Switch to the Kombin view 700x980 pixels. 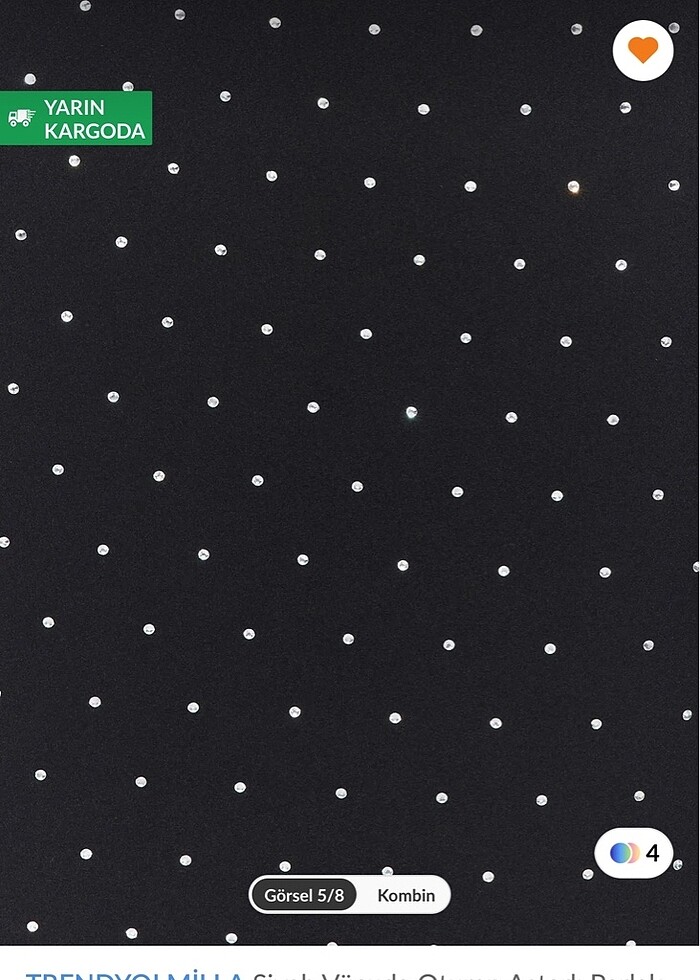406,895
